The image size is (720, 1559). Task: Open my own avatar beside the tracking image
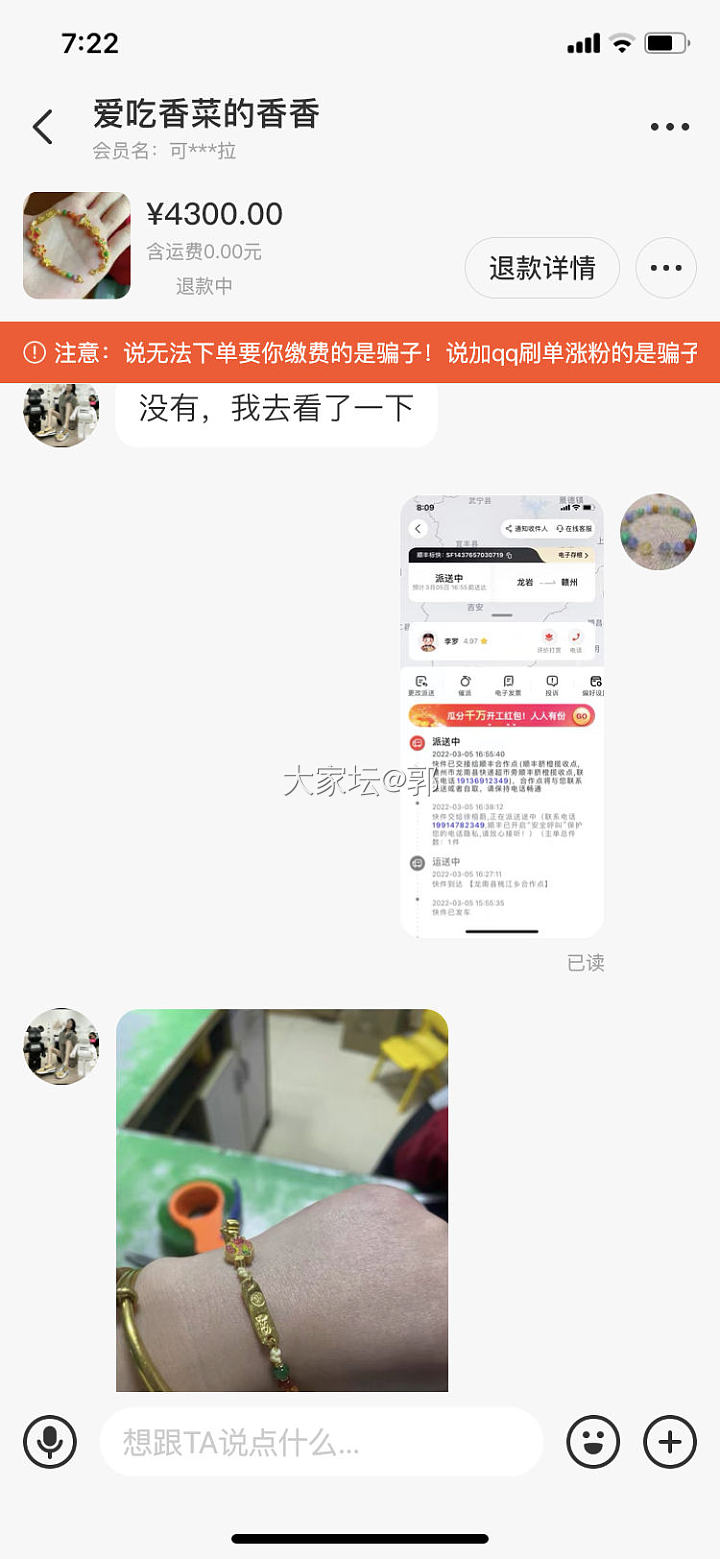[x=658, y=531]
